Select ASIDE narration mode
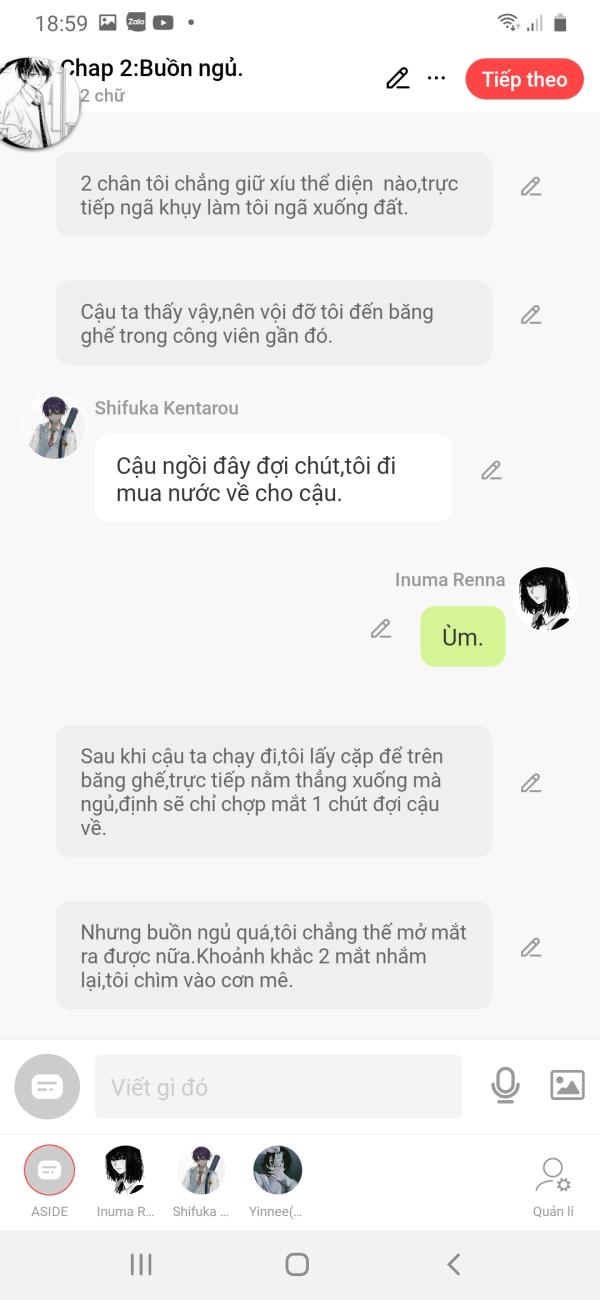 [x=49, y=1171]
